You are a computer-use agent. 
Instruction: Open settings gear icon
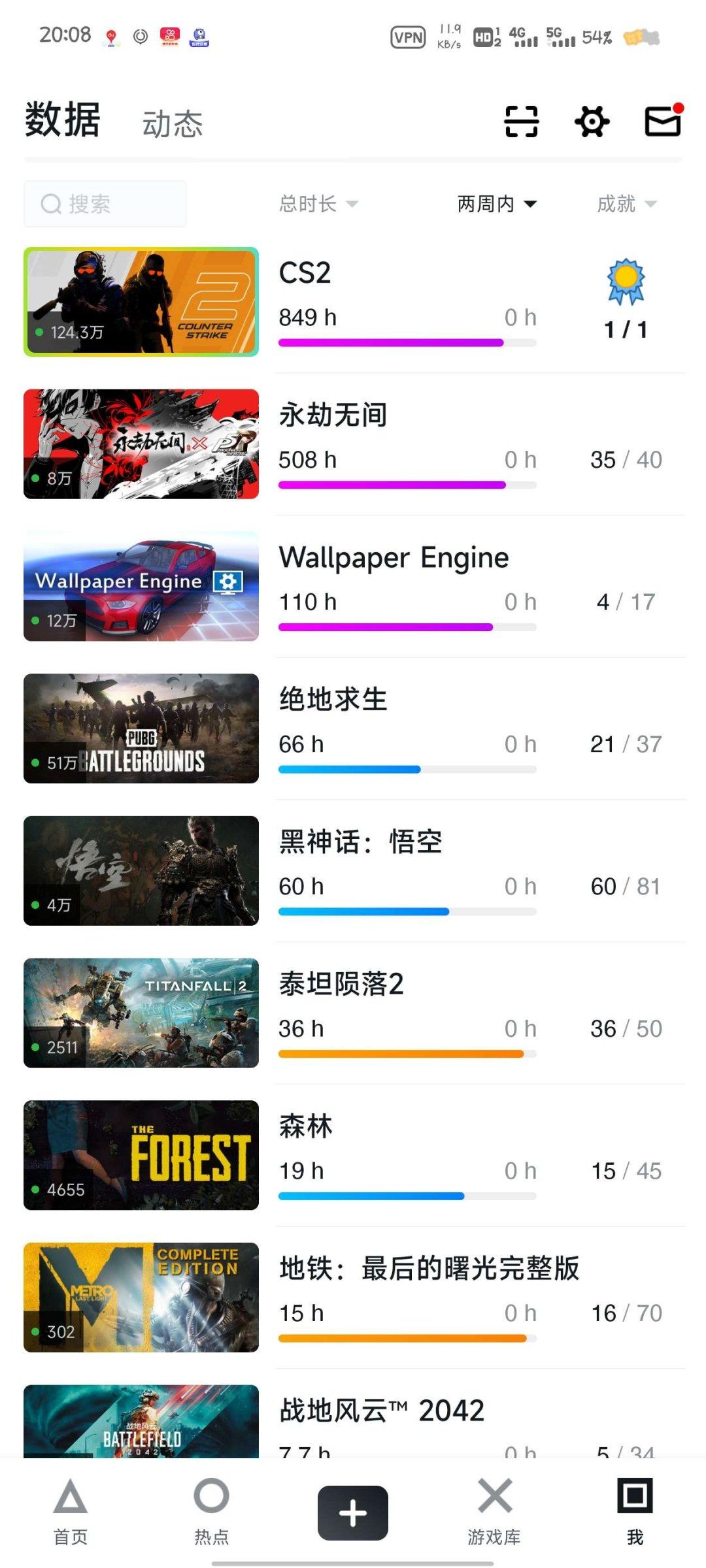(592, 122)
